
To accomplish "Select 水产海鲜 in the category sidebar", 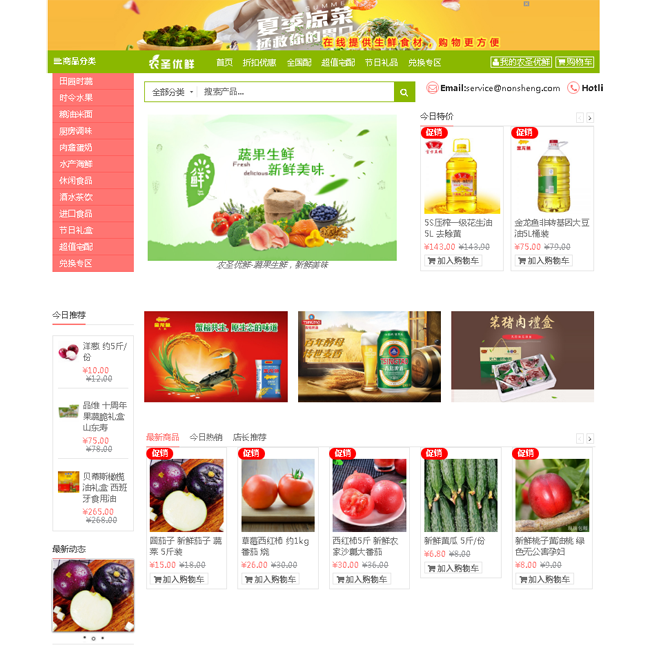I will [76, 164].
